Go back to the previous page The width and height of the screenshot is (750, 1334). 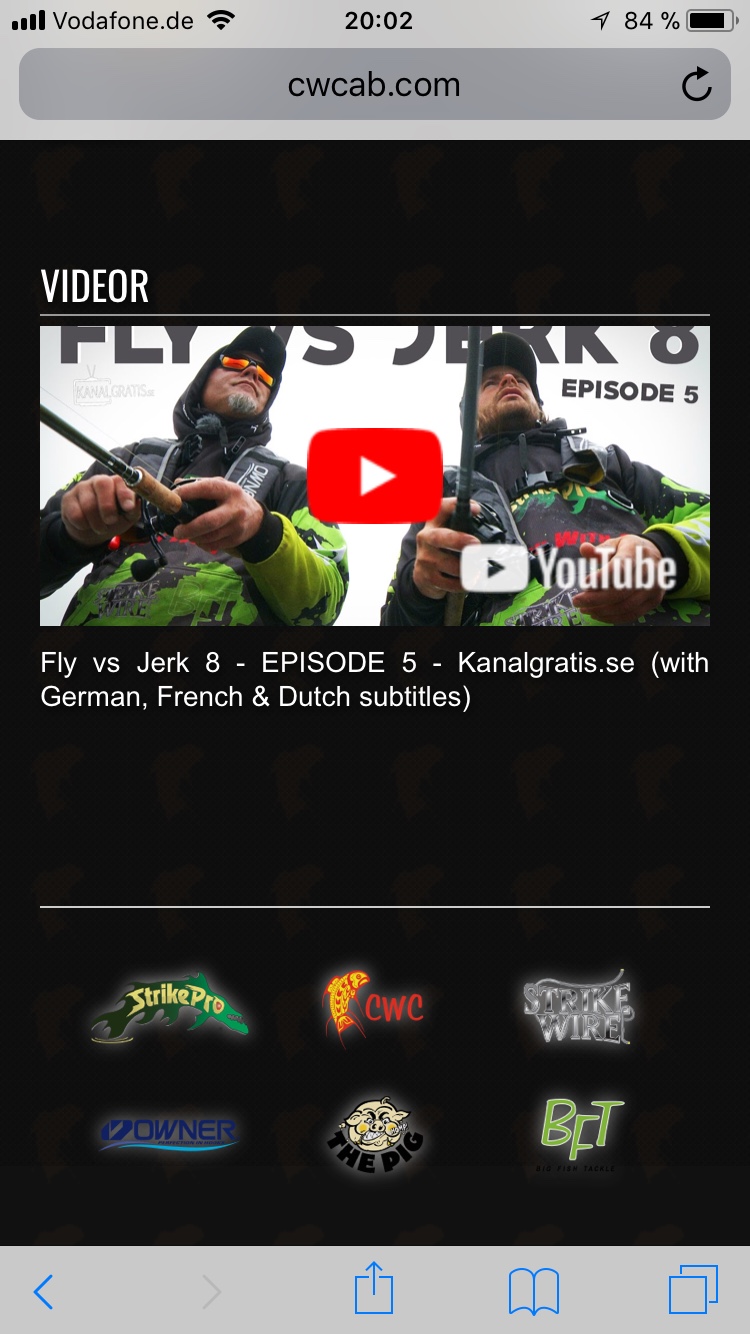pyautogui.click(x=43, y=1292)
